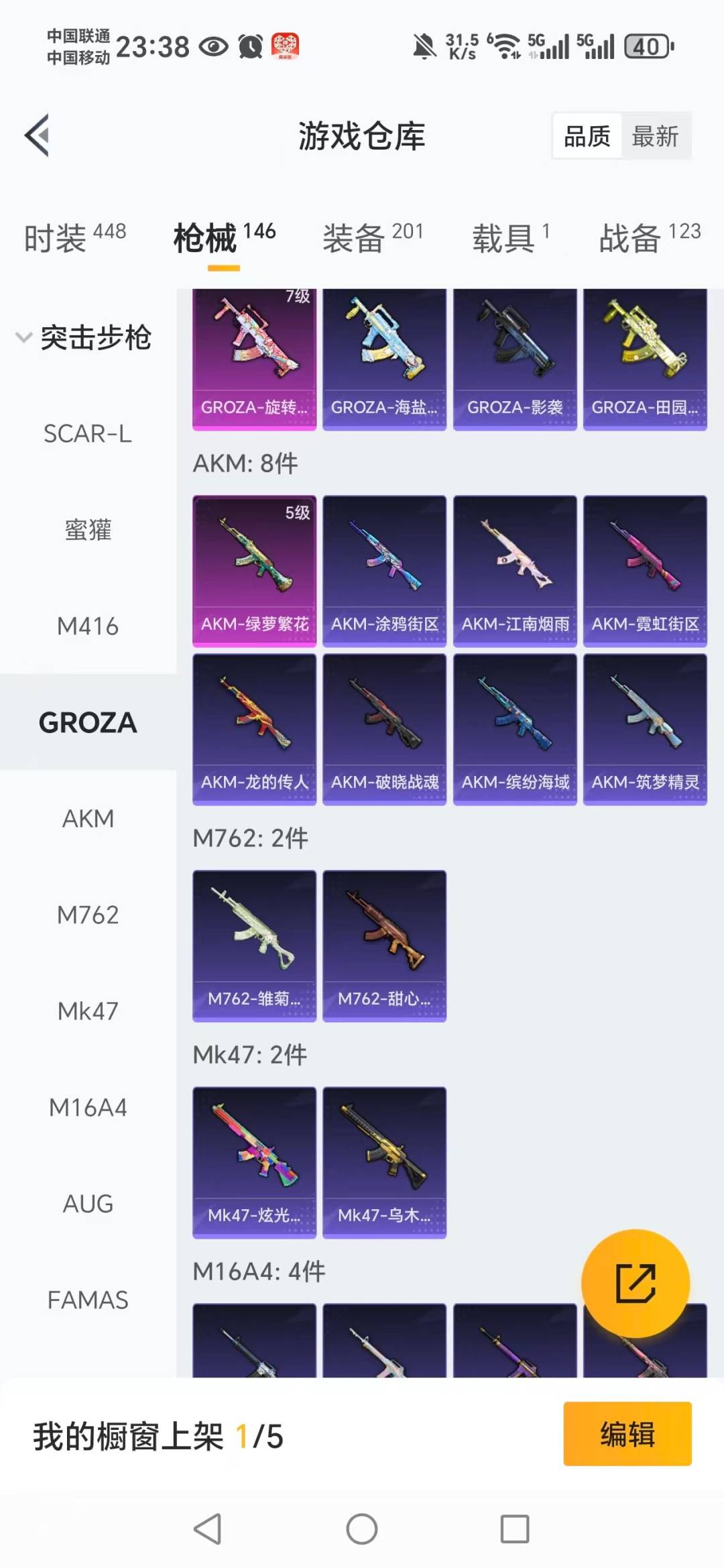The width and height of the screenshot is (724, 1568).
Task: Select AKM in the sidebar
Action: pyautogui.click(x=88, y=819)
